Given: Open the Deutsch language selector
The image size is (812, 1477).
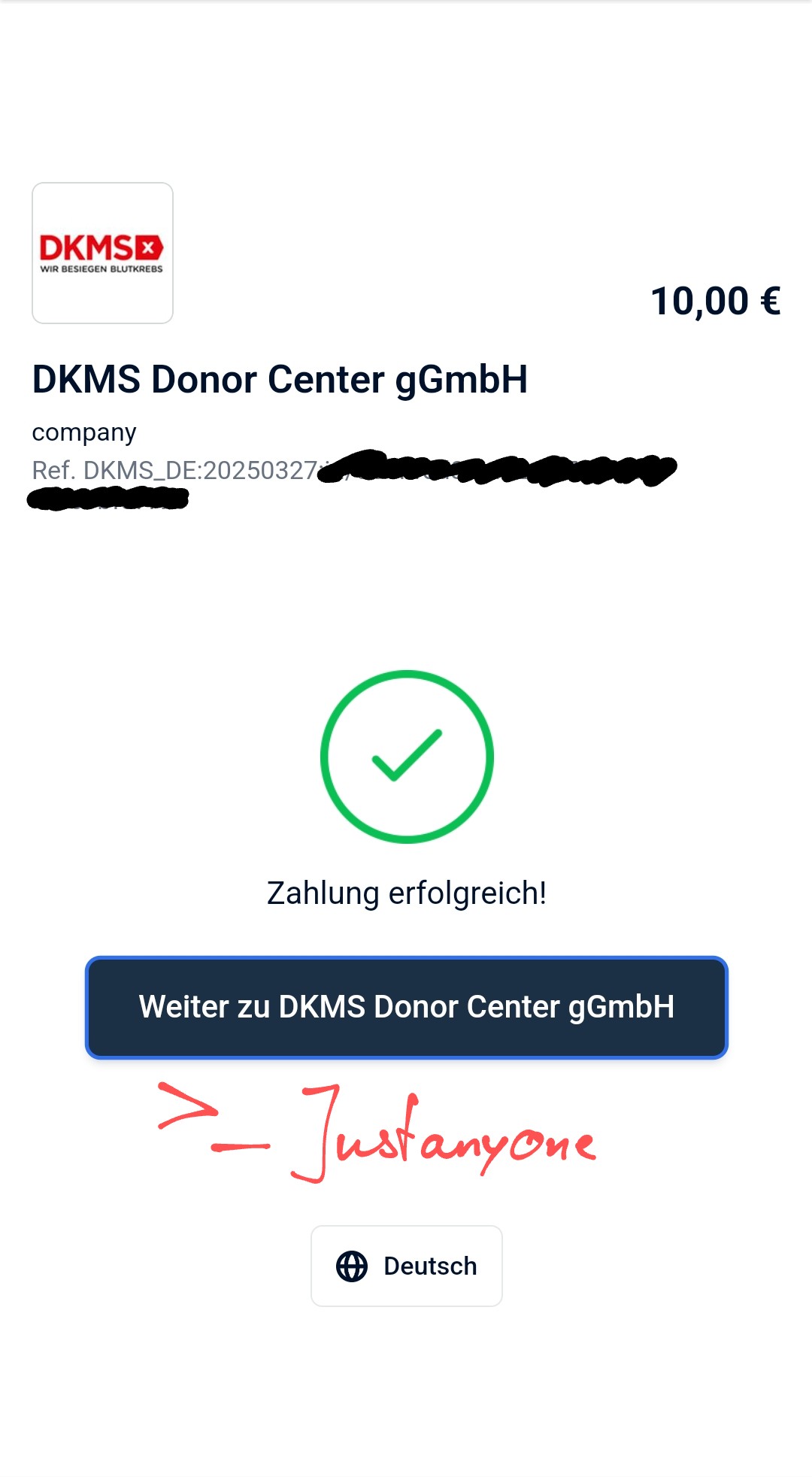Looking at the screenshot, I should pos(406,1266).
